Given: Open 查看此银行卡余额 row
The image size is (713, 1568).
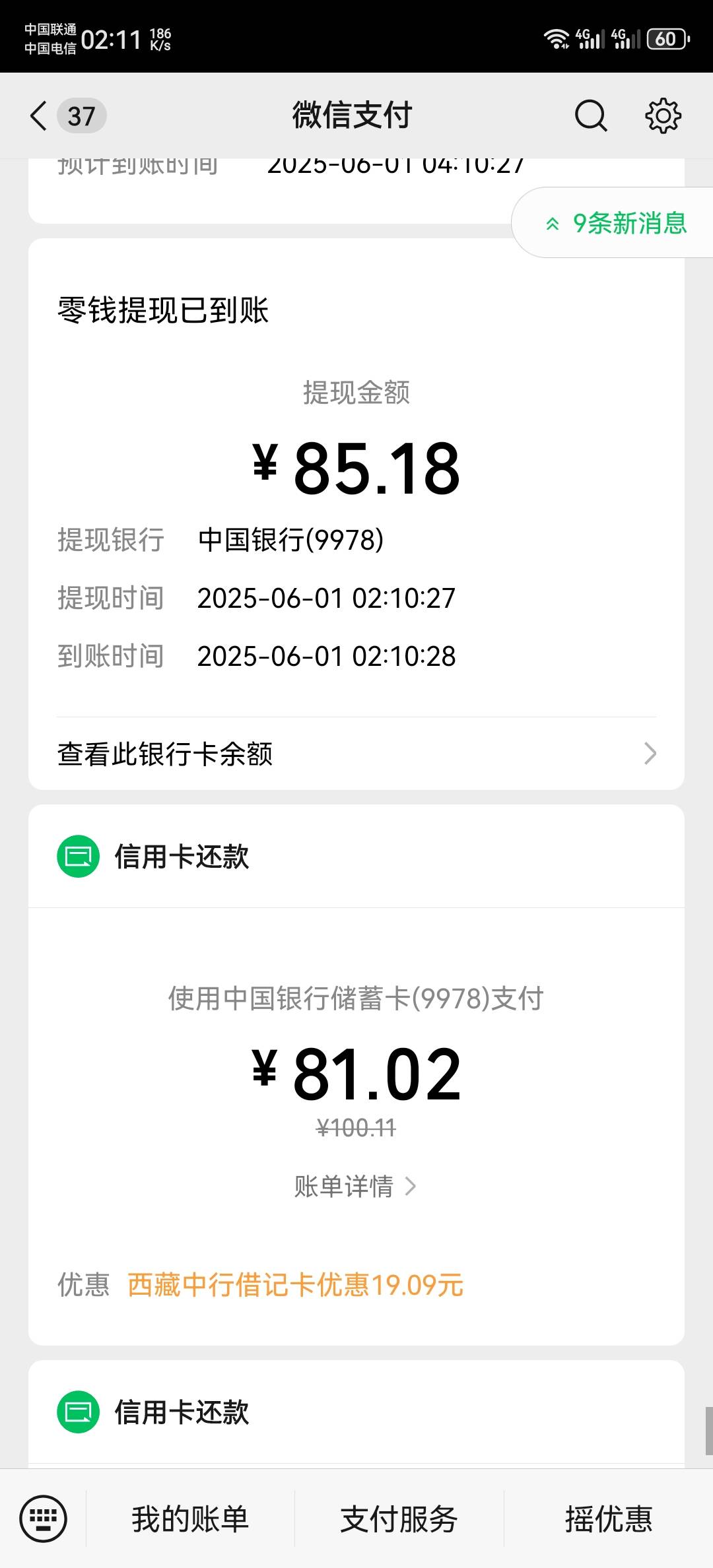Looking at the screenshot, I should (356, 754).
